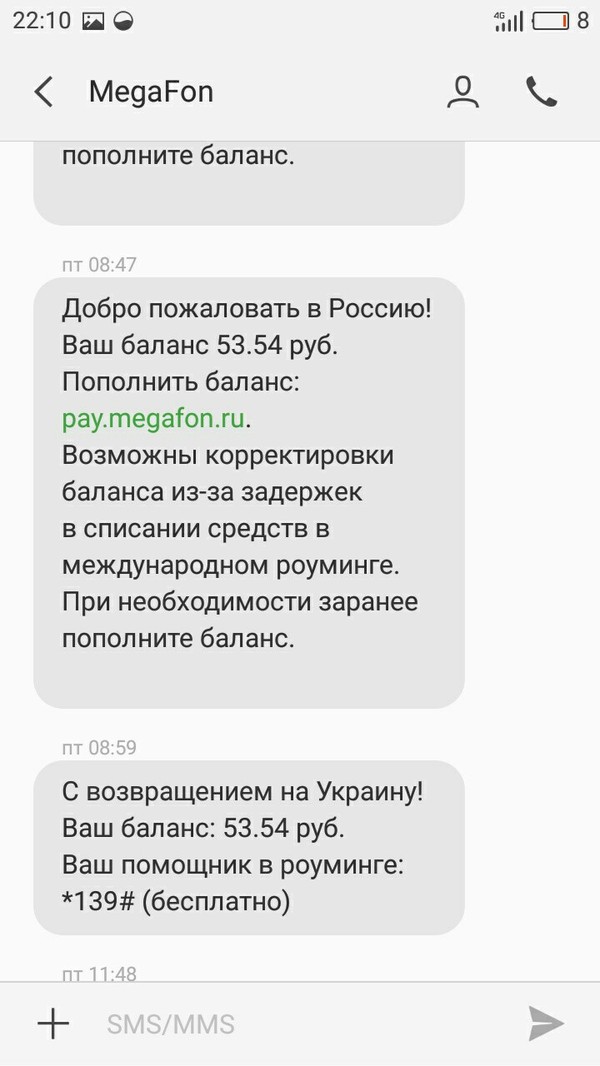The image size is (600, 1066).
Task: Go back from the MegaFon conversation
Action: click(x=43, y=93)
